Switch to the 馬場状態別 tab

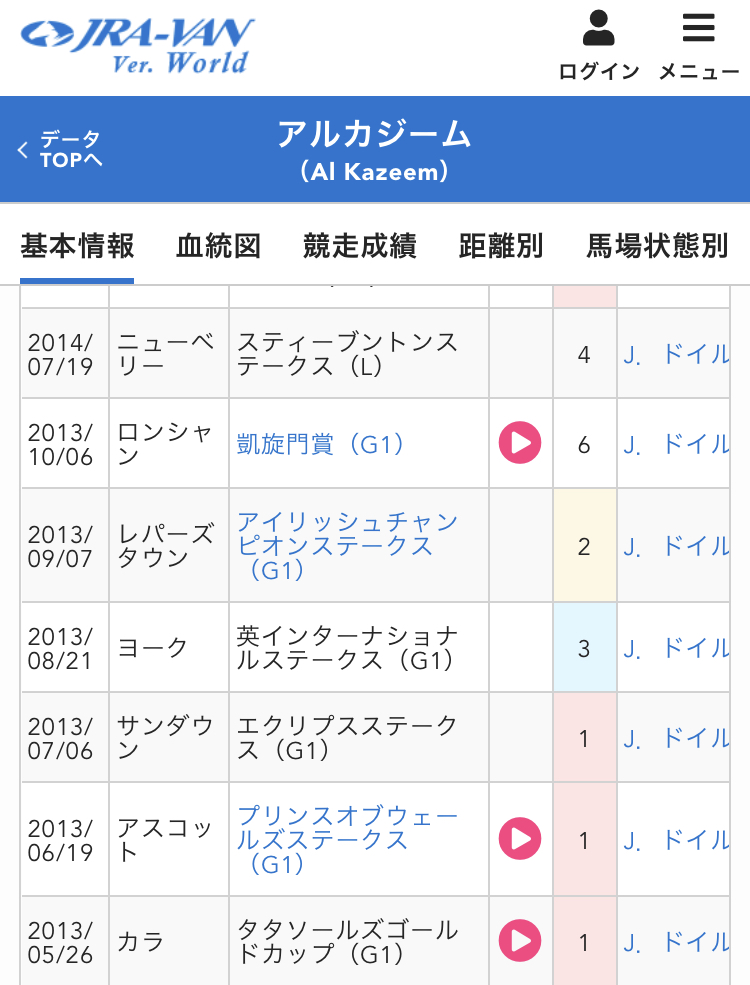pyautogui.click(x=657, y=246)
